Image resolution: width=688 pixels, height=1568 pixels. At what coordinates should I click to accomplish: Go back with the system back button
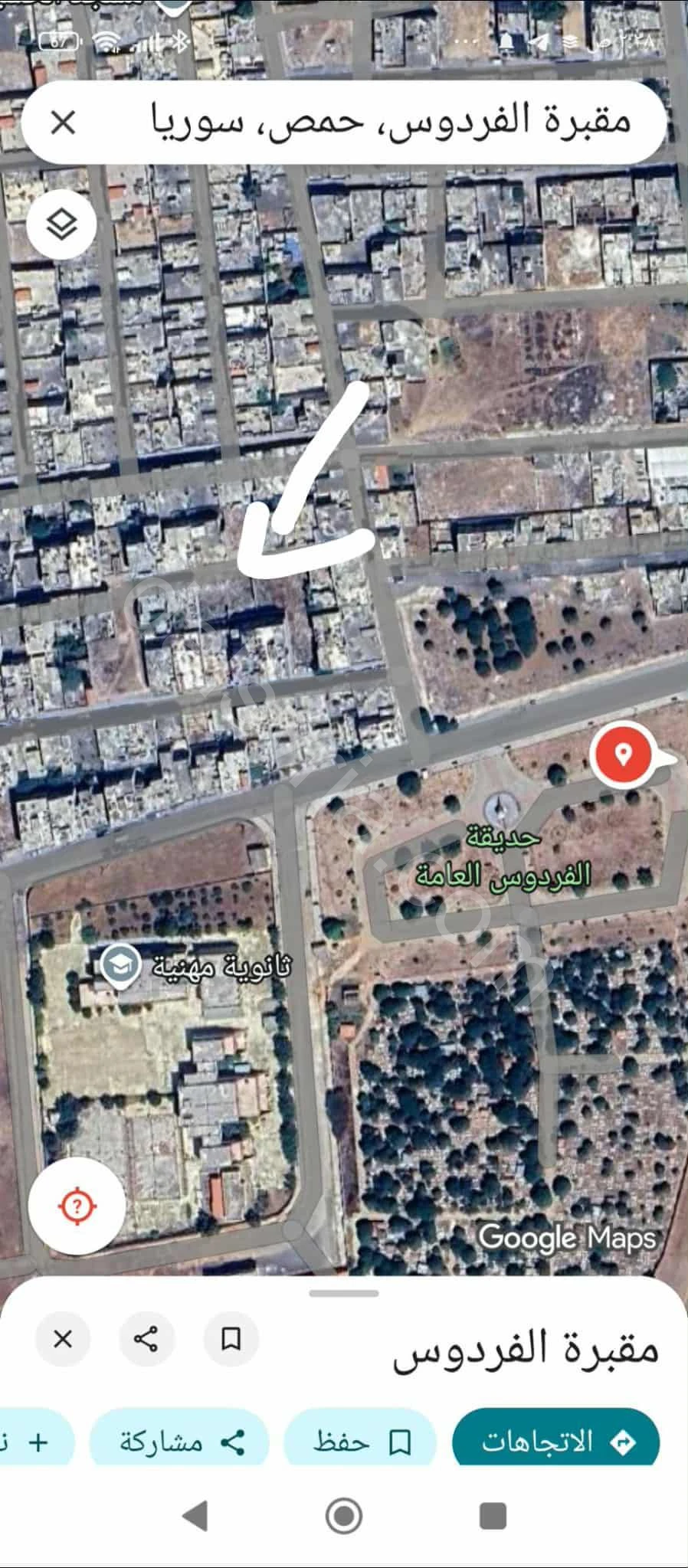(195, 1515)
